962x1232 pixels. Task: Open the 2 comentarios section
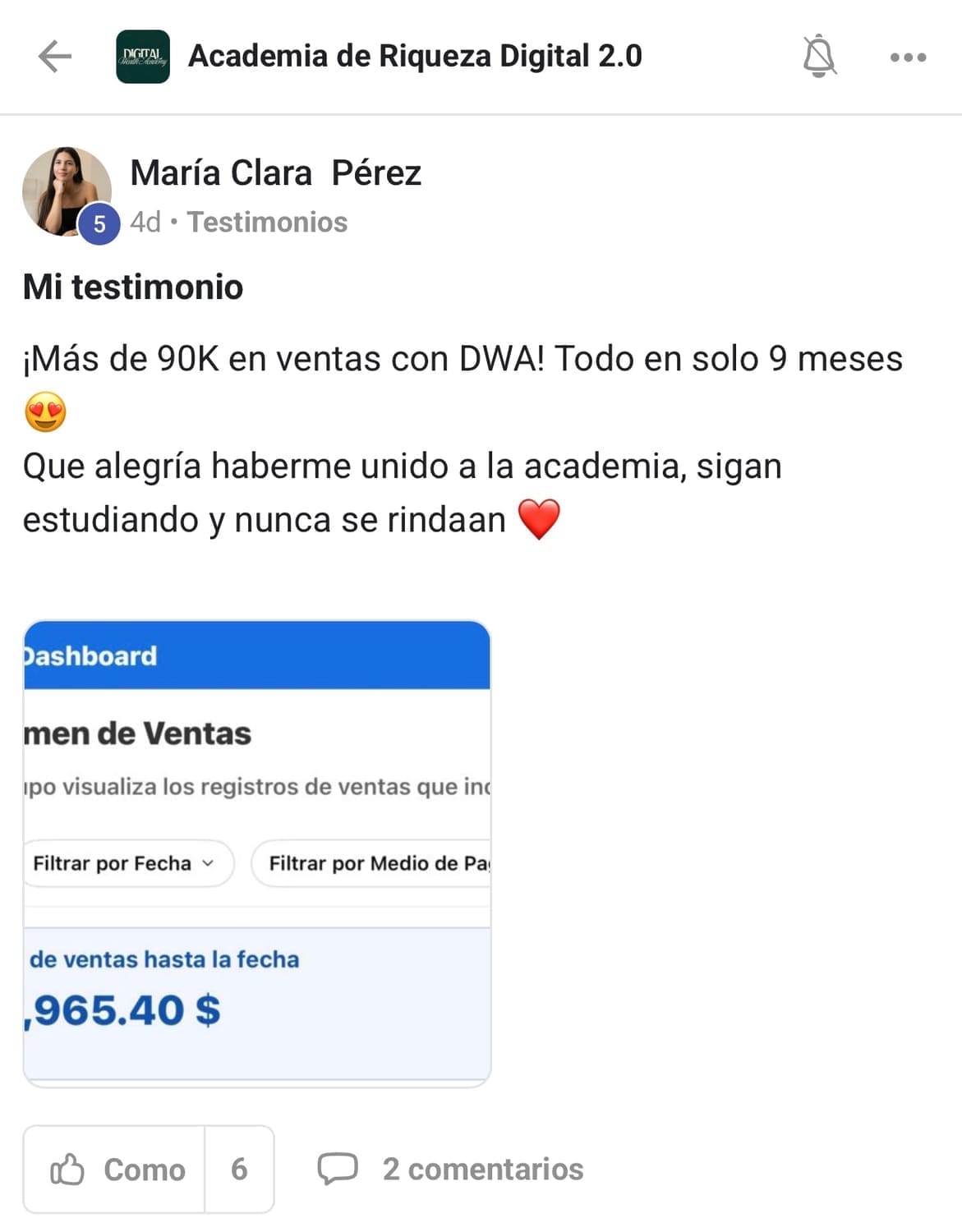coord(452,1169)
